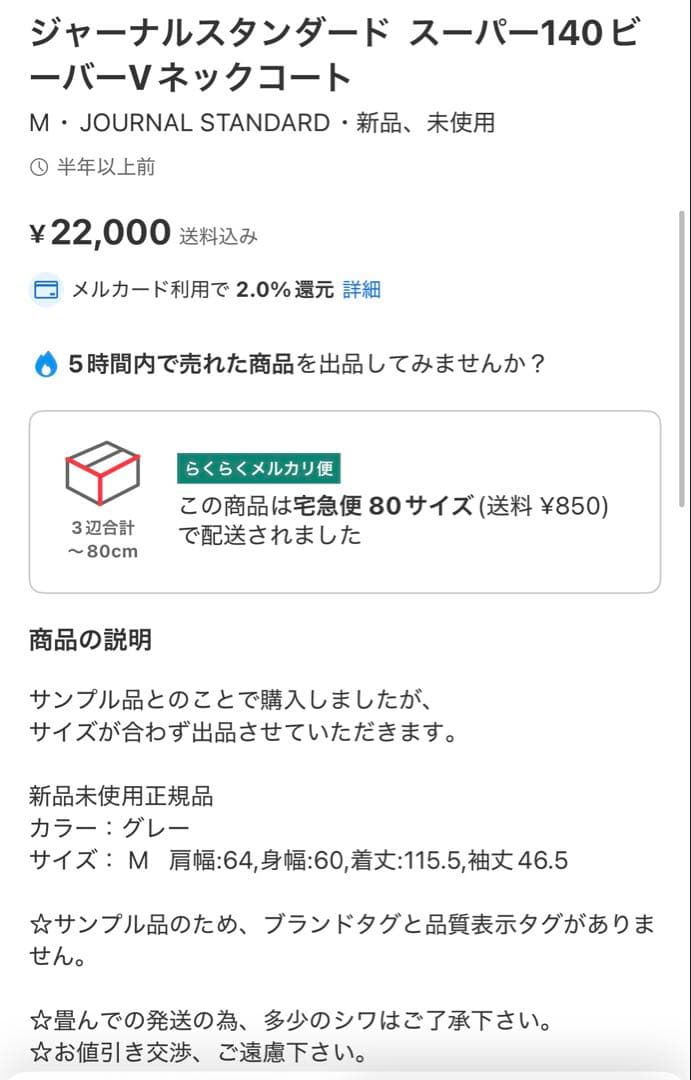
Task: Open 詳細 link for Mercard cashback
Action: click(x=361, y=290)
